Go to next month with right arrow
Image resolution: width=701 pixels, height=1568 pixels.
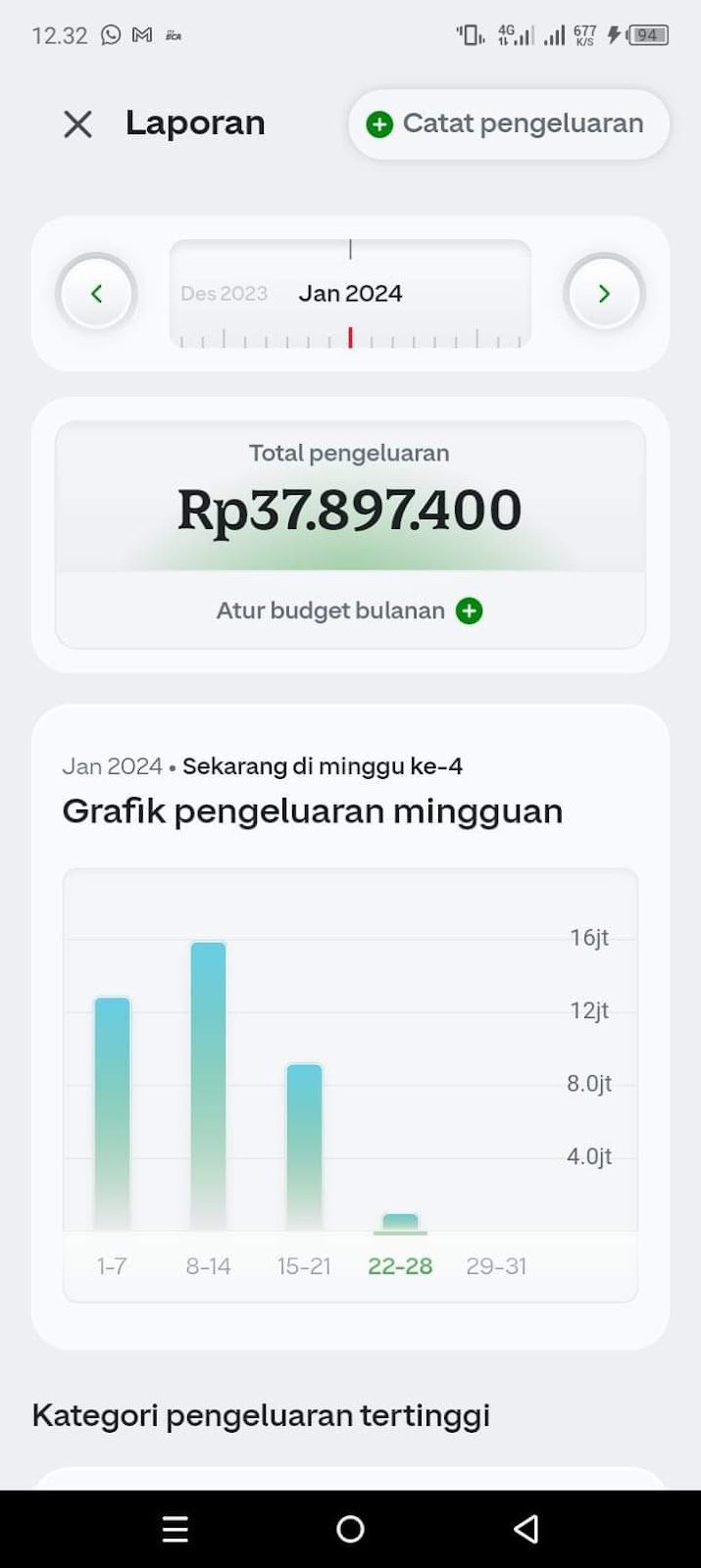(x=604, y=293)
